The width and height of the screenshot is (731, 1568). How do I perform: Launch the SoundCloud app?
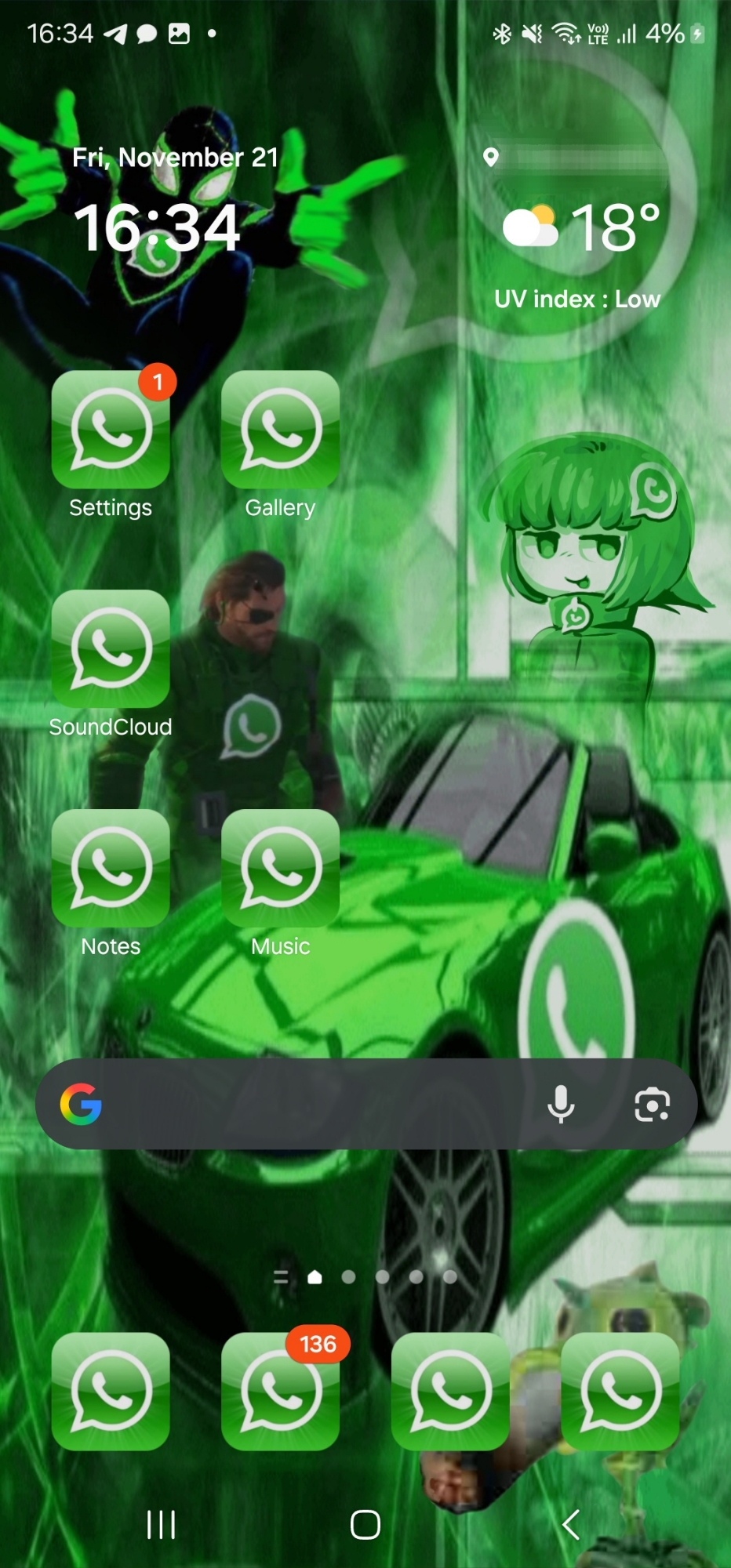tap(111, 649)
